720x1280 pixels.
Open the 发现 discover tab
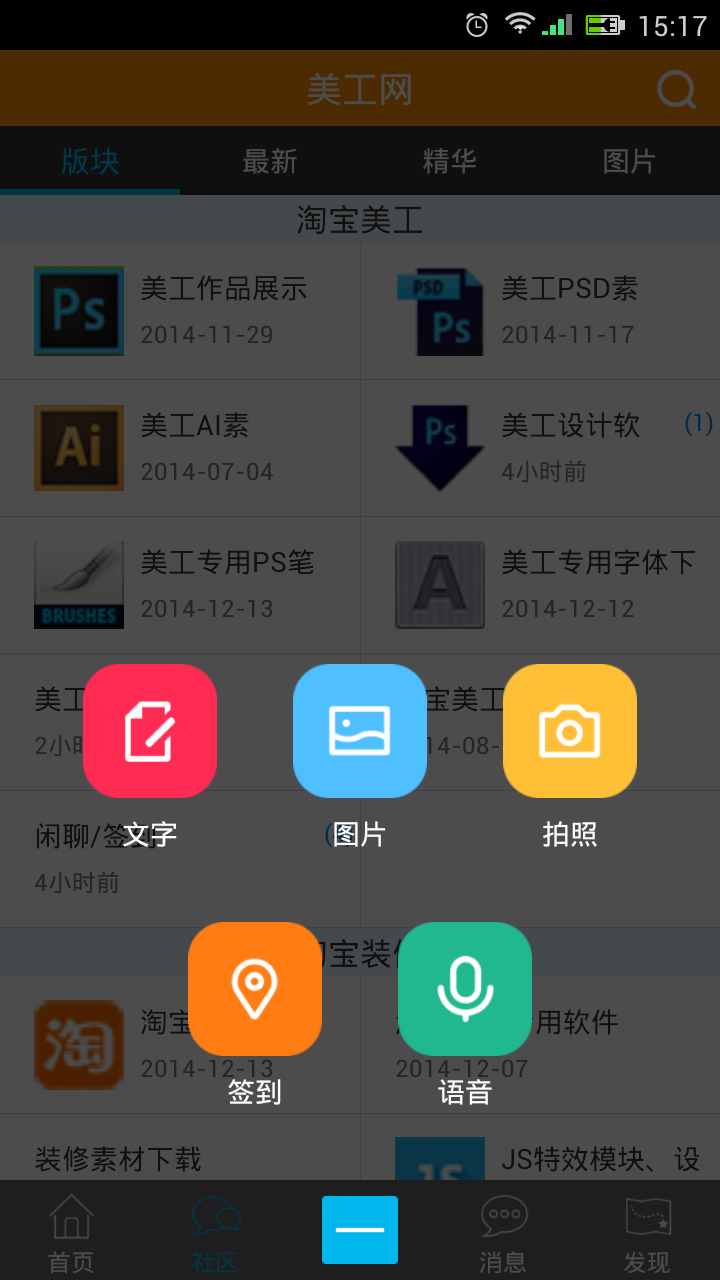[x=647, y=1235]
